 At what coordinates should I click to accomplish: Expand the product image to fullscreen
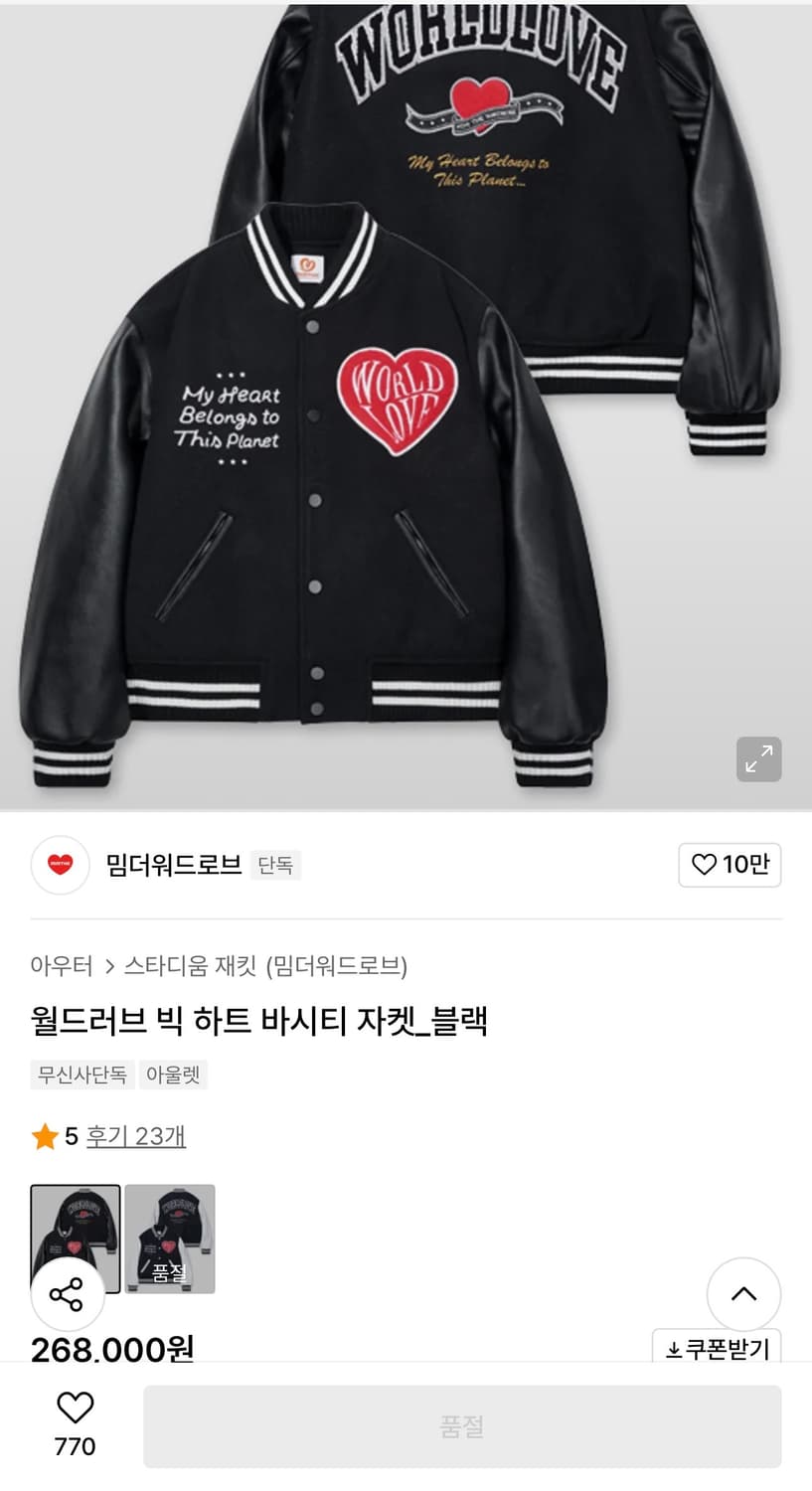759,758
